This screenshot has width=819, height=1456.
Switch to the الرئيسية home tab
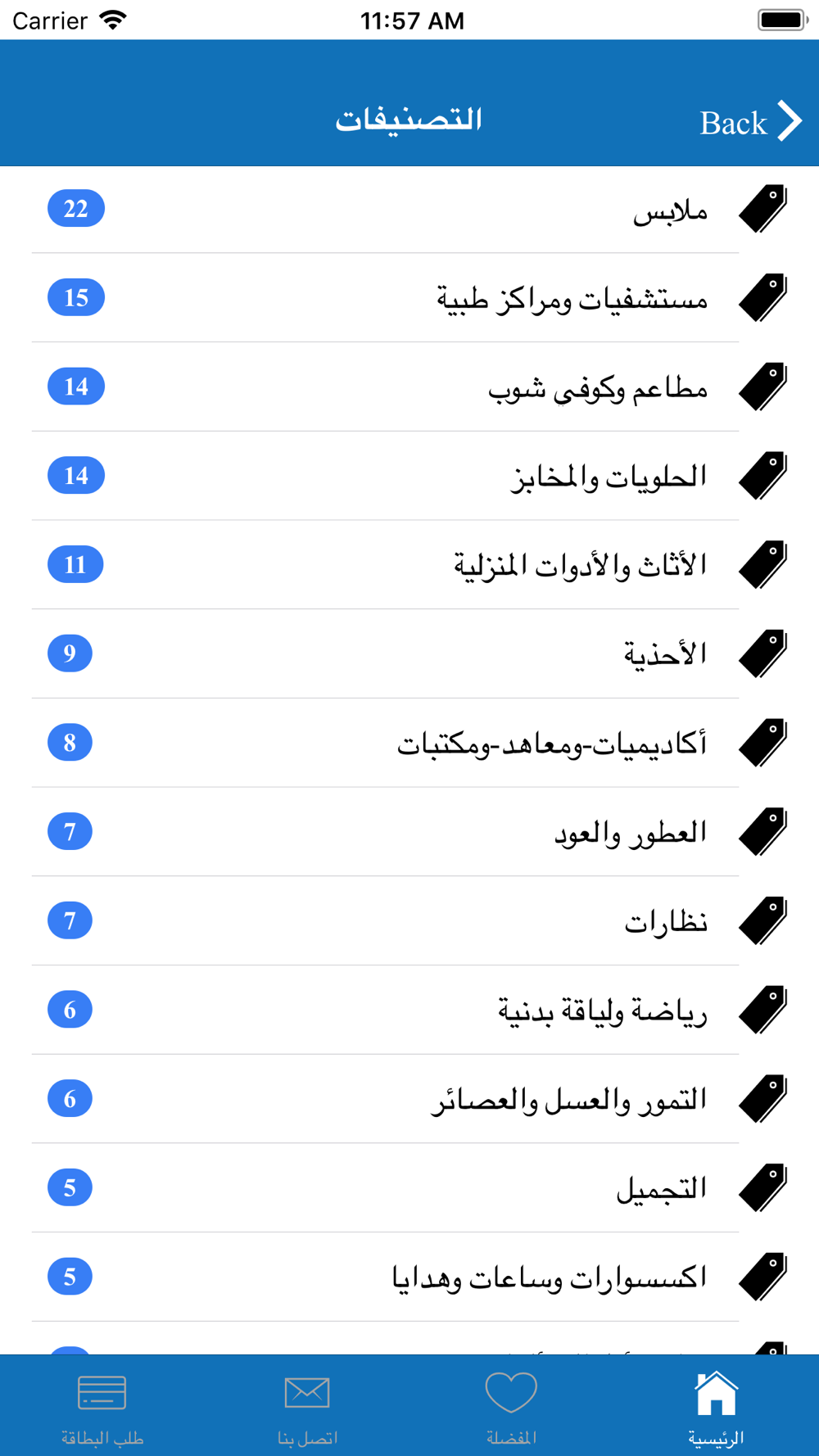pyautogui.click(x=717, y=1407)
